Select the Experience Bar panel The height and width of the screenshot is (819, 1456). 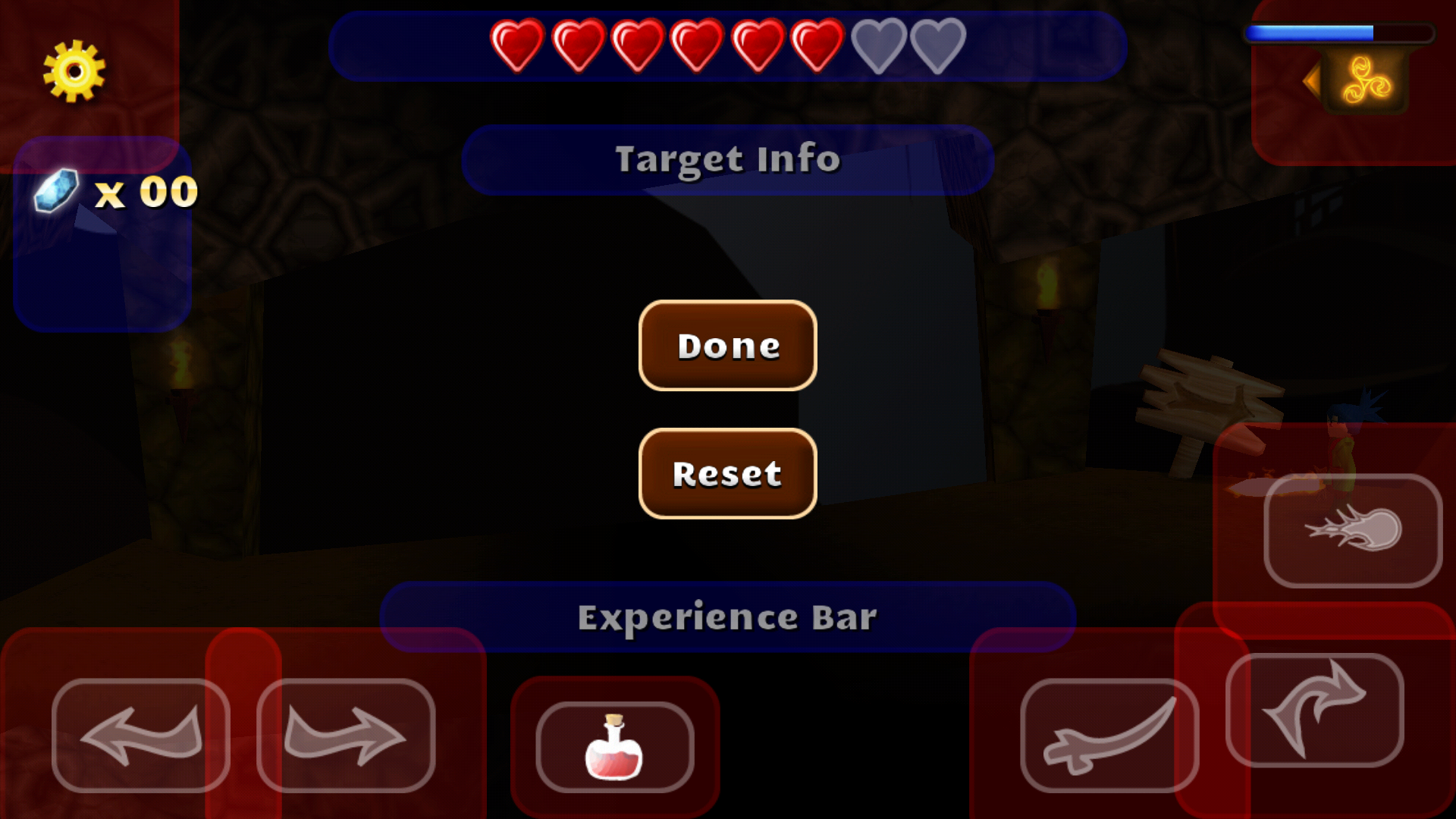[727, 617]
